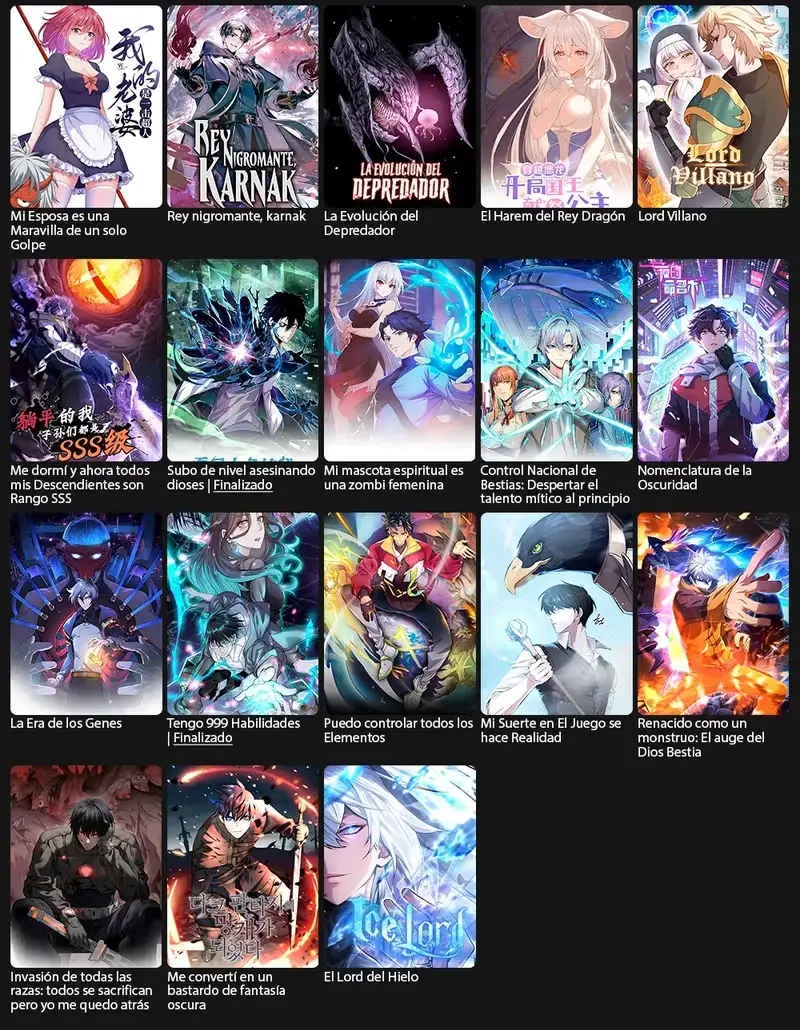Select La Evolución del Depredador cover
The height and width of the screenshot is (1030, 800).
pyautogui.click(x=400, y=106)
